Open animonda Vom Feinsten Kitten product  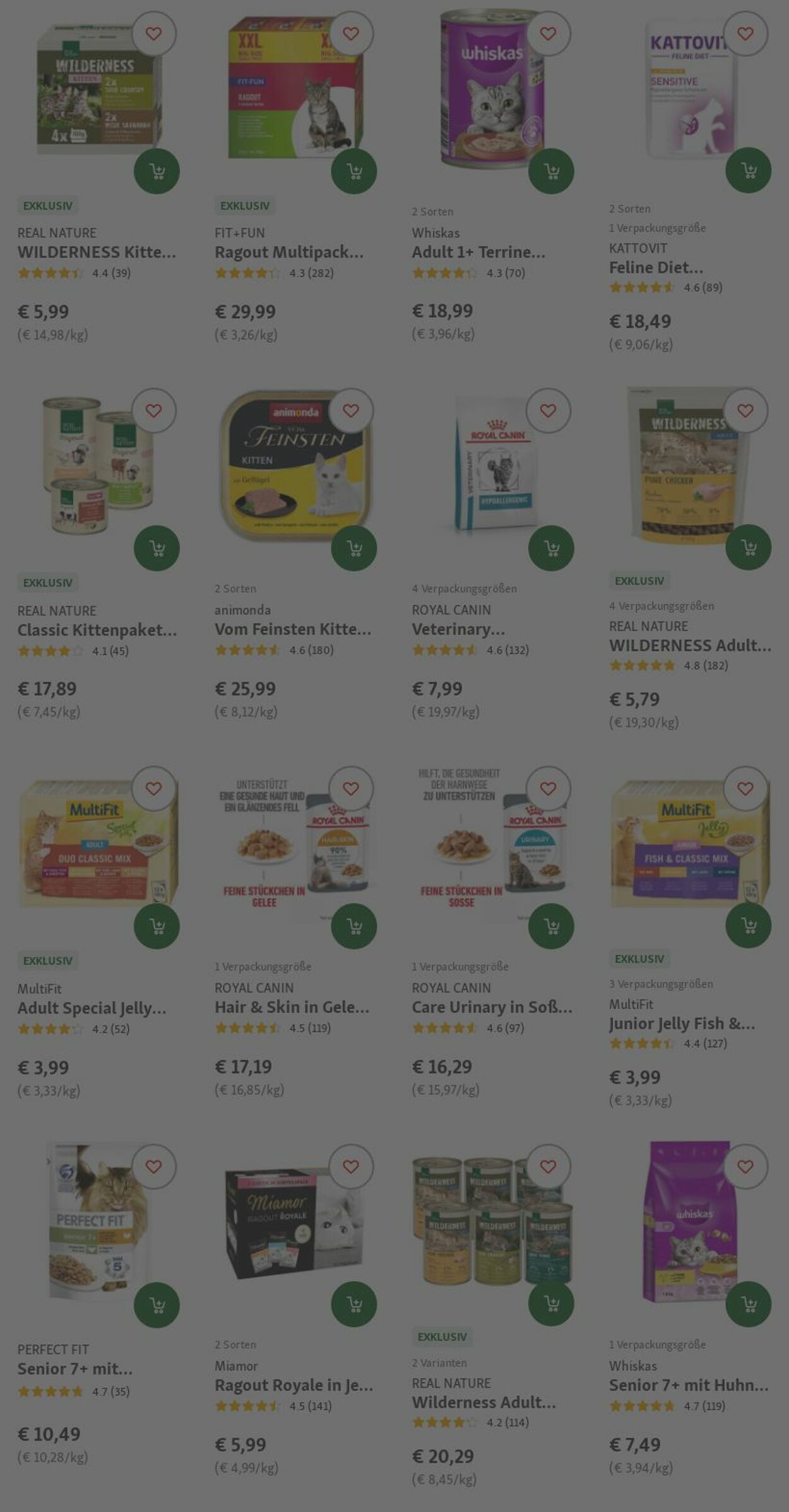pyautogui.click(x=292, y=629)
